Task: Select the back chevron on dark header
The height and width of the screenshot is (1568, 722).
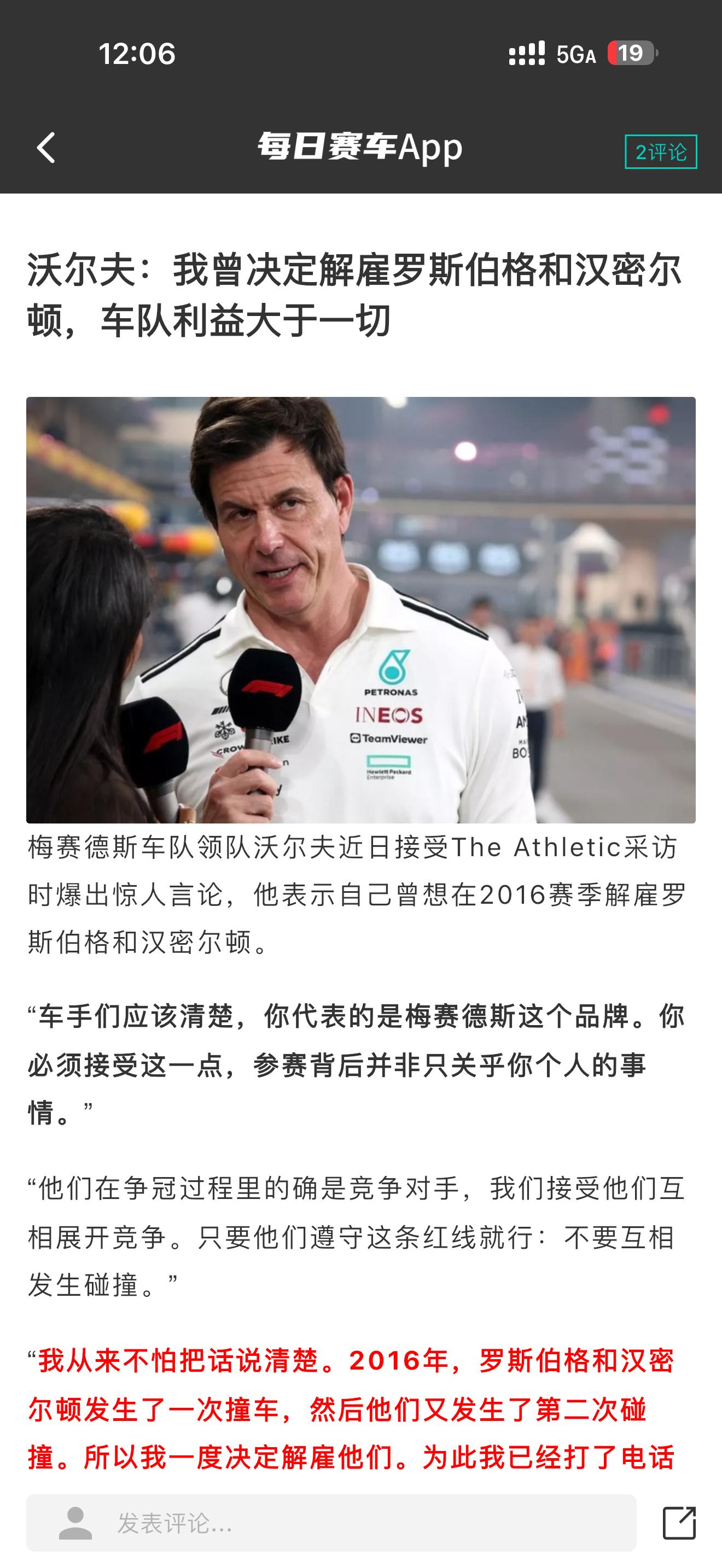Action: coord(46,148)
